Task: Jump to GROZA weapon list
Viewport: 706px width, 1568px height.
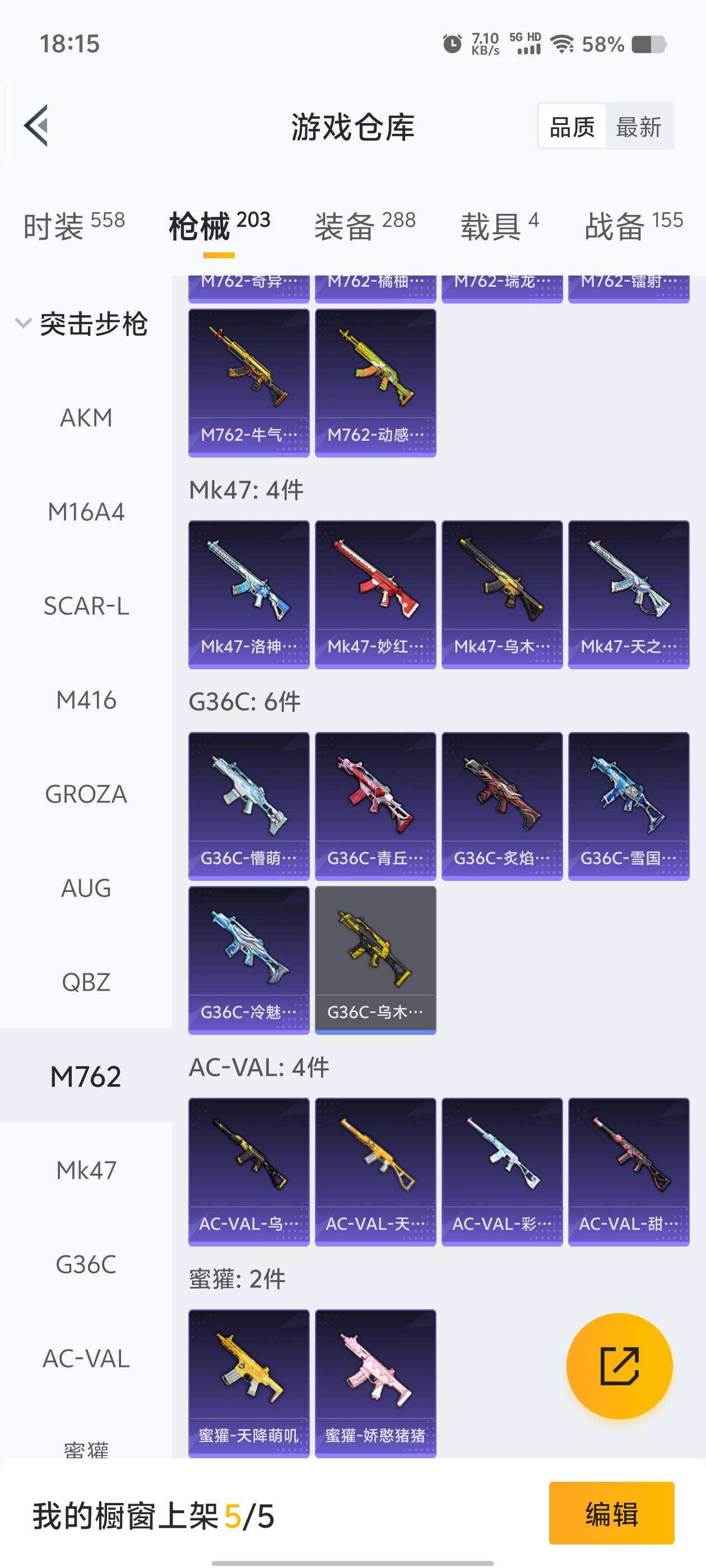Action: (86, 794)
